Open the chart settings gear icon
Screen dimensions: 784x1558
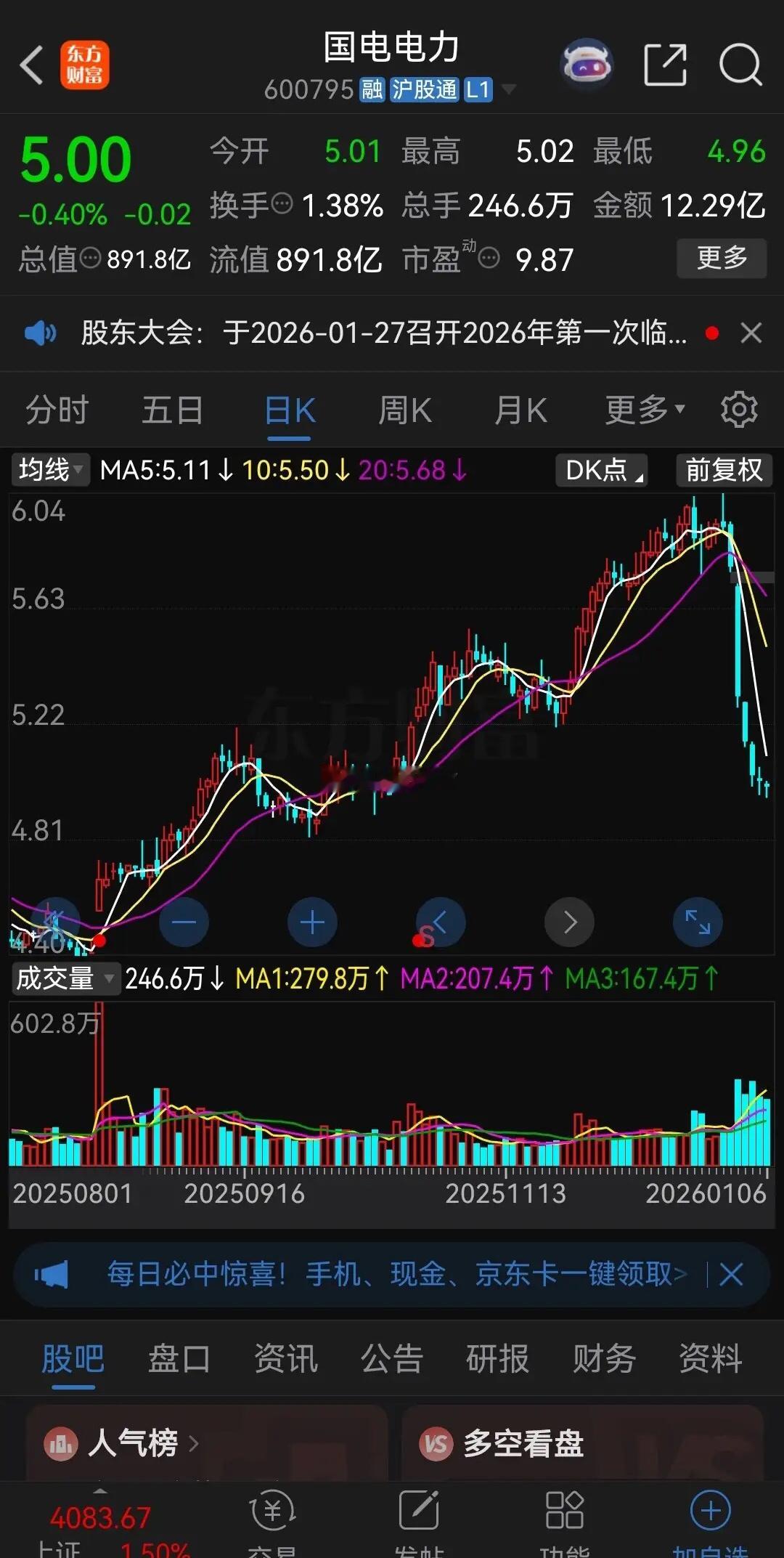click(739, 408)
